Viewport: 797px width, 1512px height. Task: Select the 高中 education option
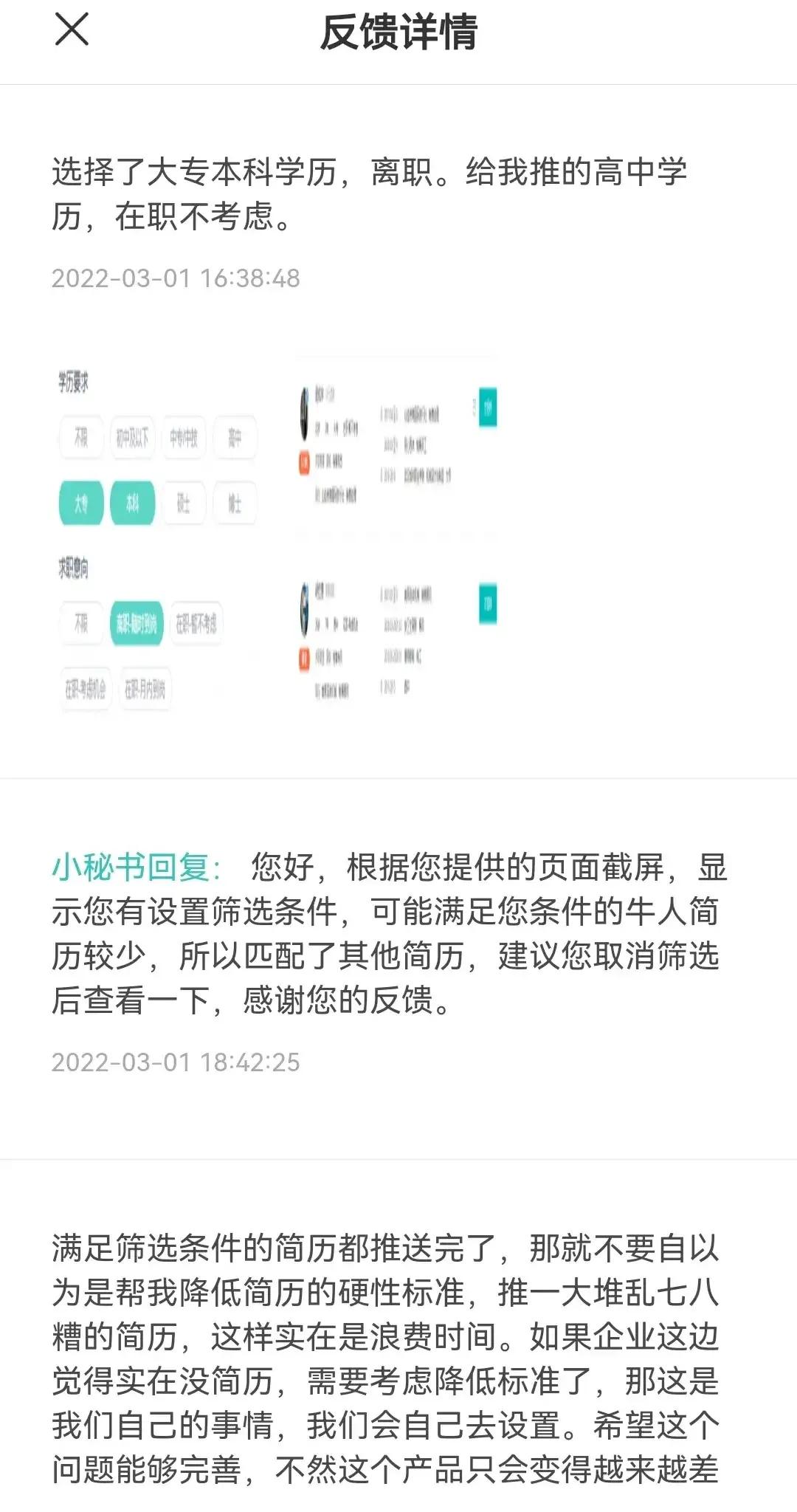[235, 437]
